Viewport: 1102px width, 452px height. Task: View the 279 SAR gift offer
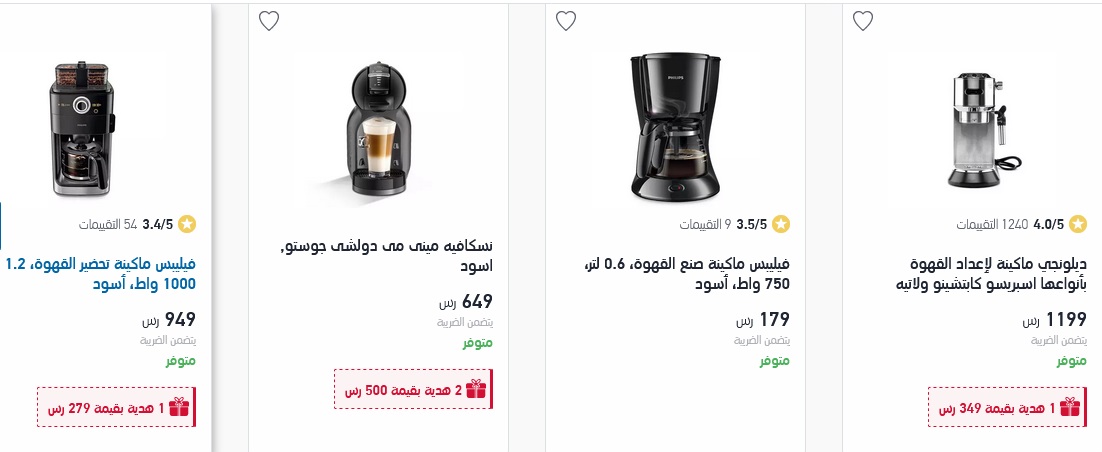[x=116, y=407]
